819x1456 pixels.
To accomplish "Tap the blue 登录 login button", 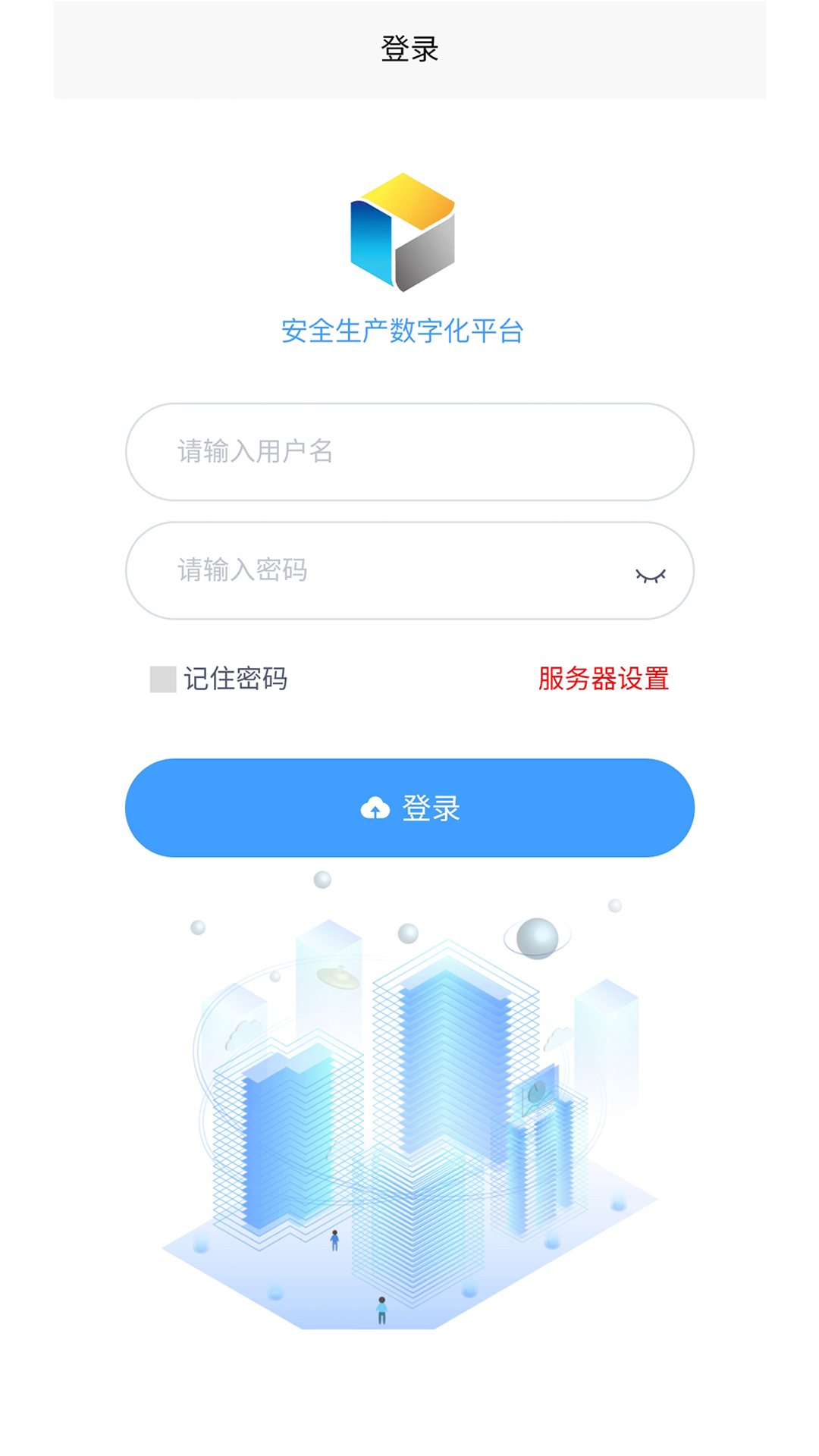I will pos(409,808).
